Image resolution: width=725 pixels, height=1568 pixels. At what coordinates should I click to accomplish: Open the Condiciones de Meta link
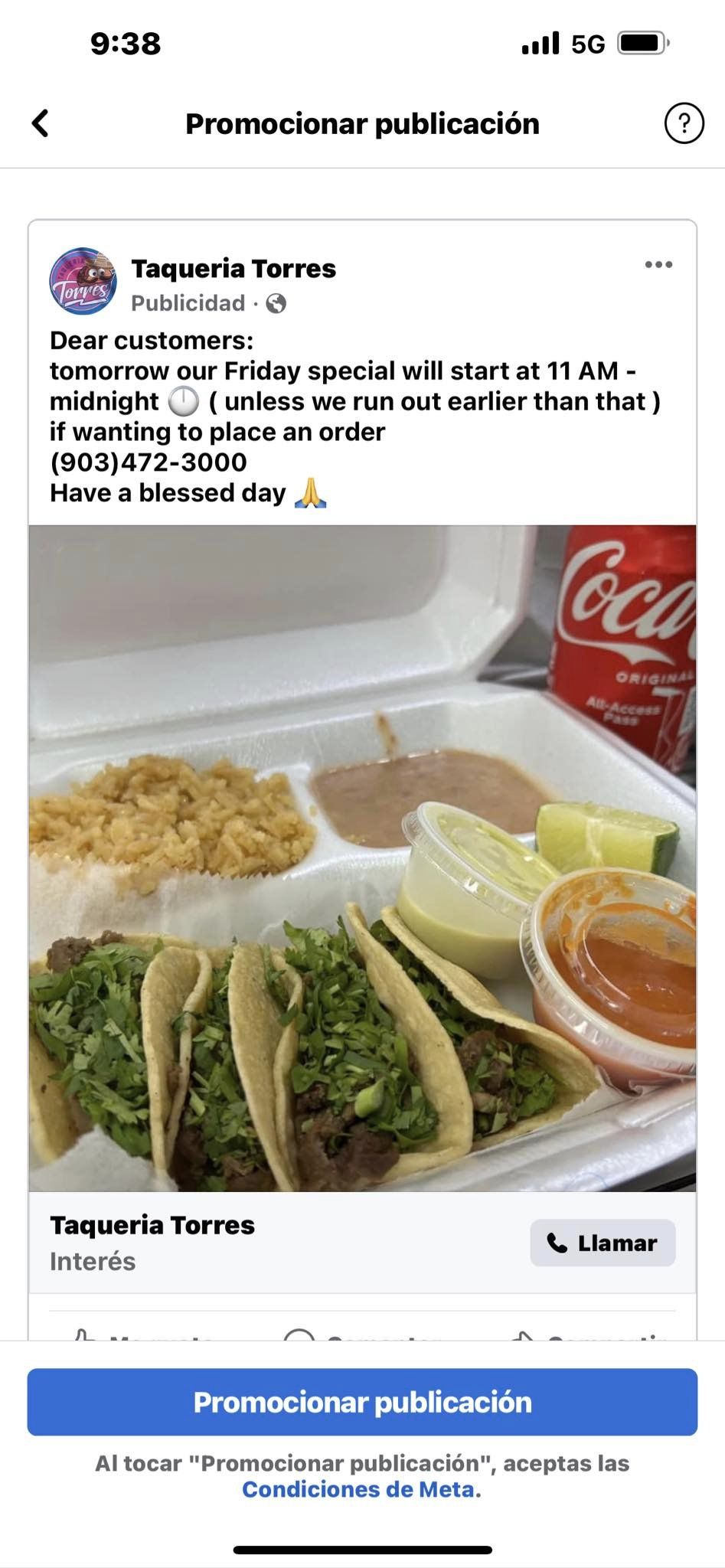pos(358,1489)
